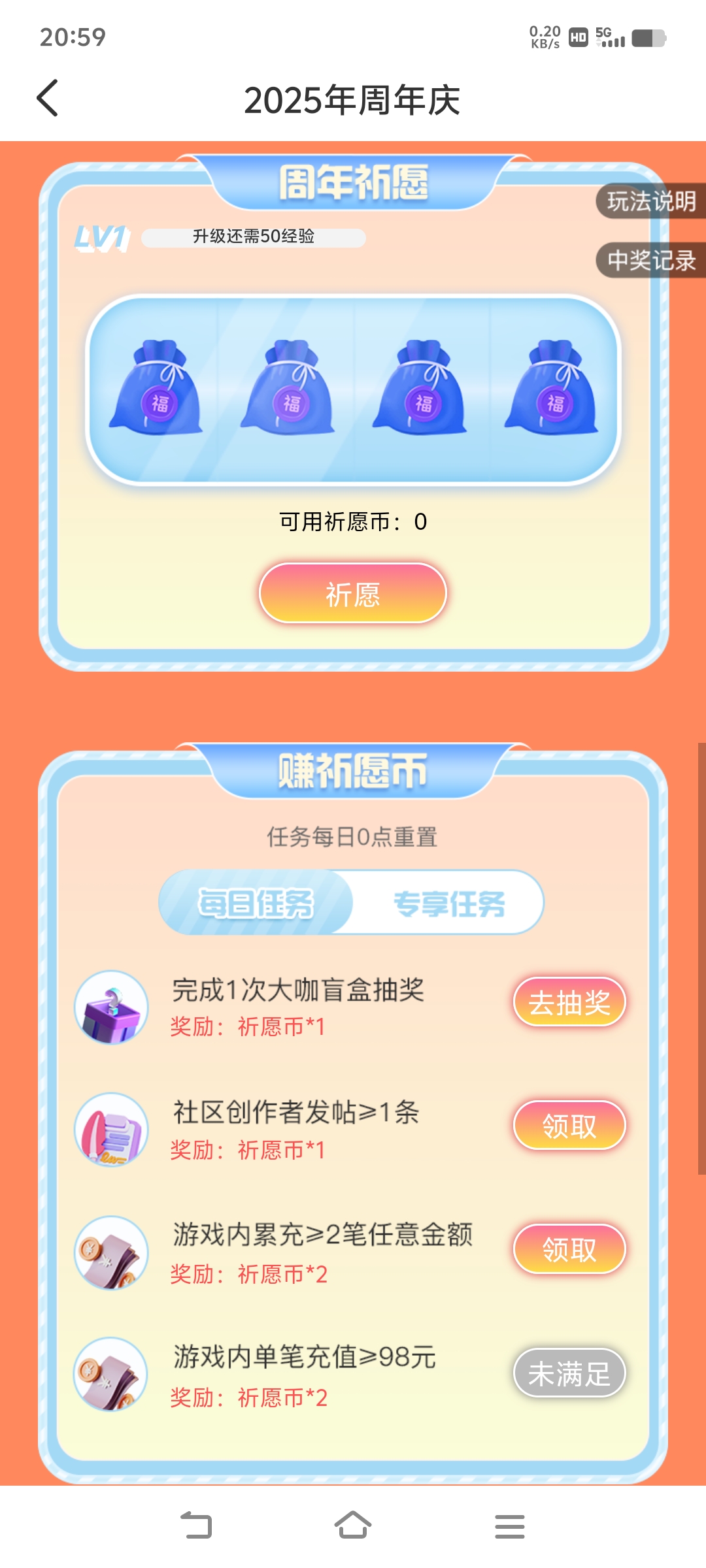Image resolution: width=706 pixels, height=1568 pixels.
Task: Open the 玩法说明 rules panel
Action: (x=650, y=201)
